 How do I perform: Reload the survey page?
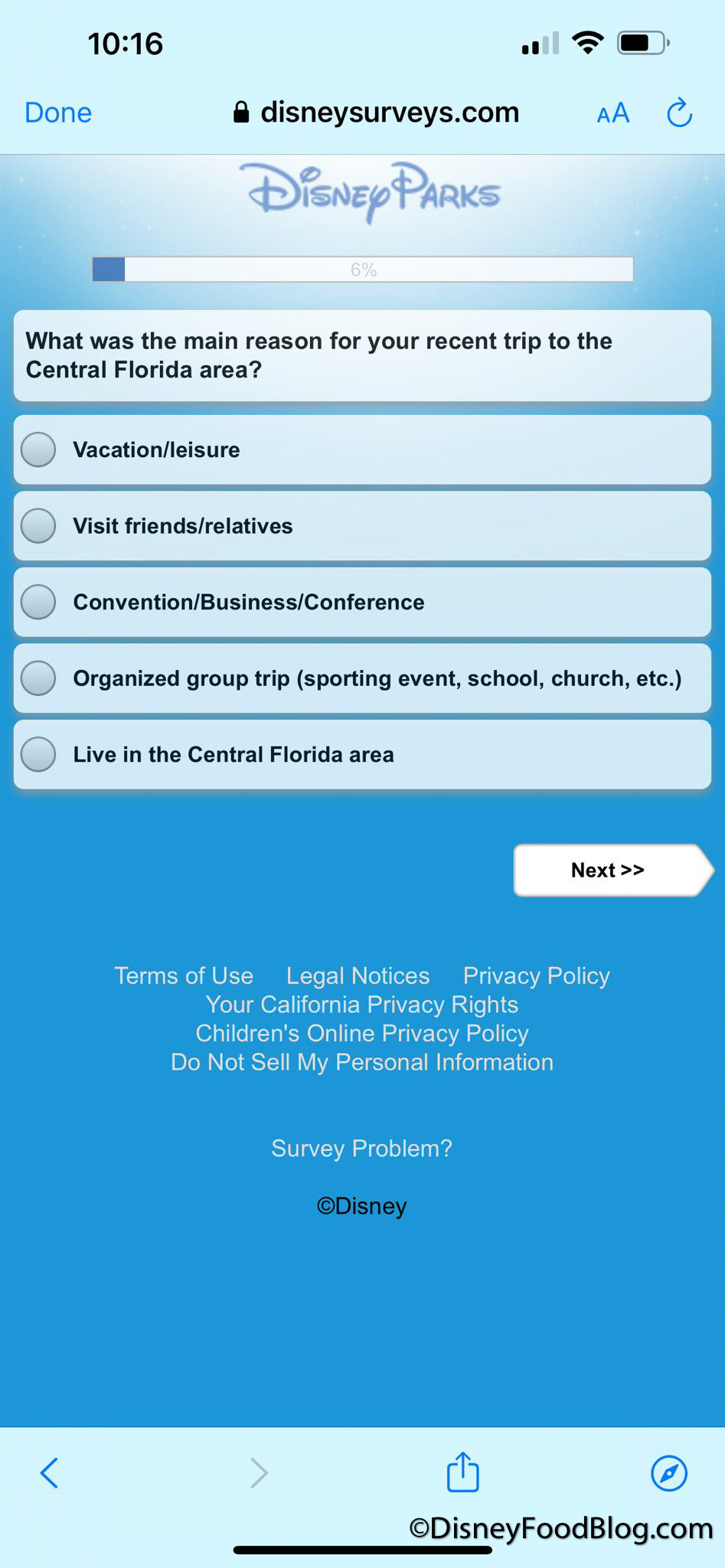(x=679, y=113)
